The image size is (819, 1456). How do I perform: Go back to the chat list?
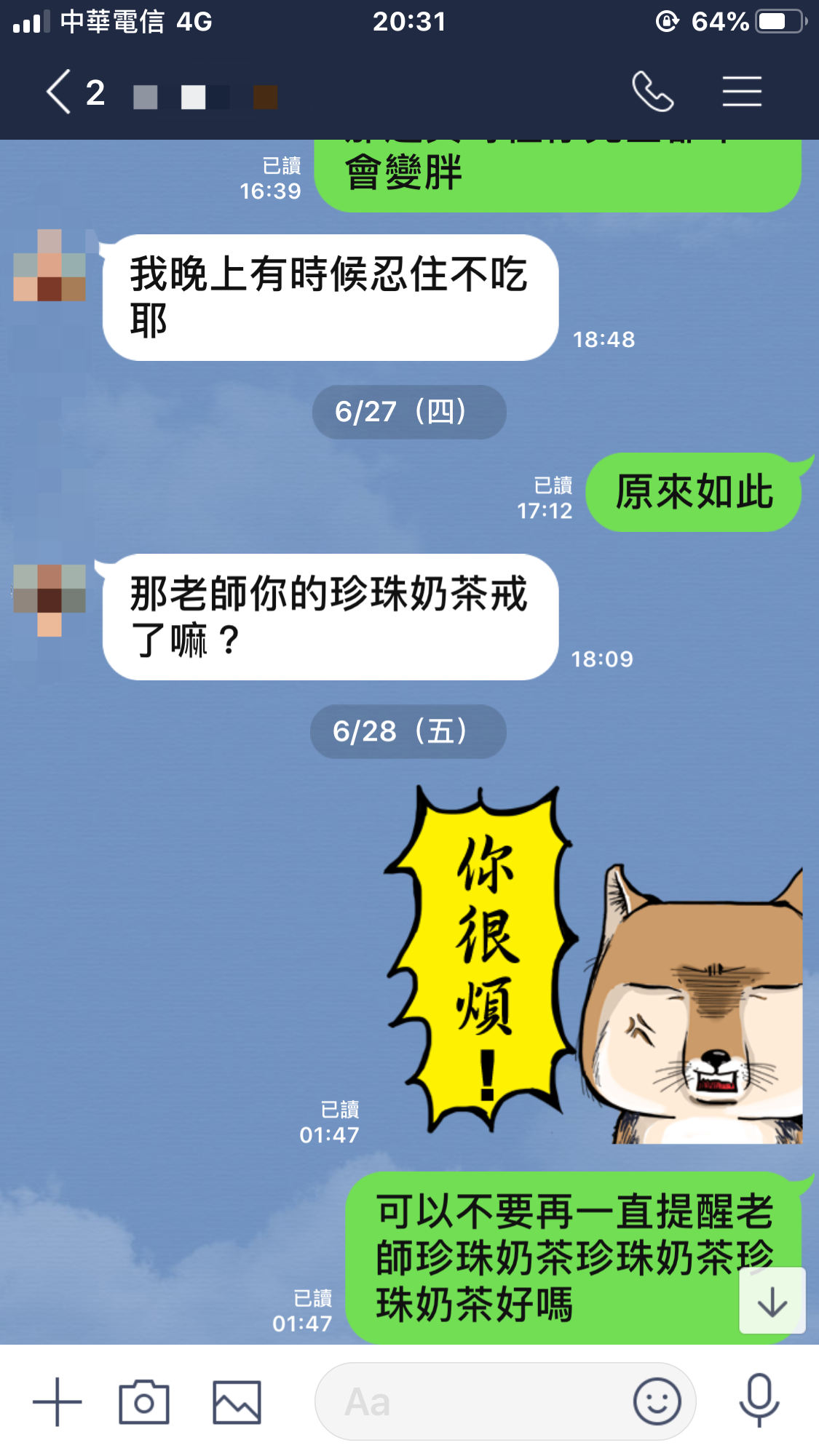60,92
